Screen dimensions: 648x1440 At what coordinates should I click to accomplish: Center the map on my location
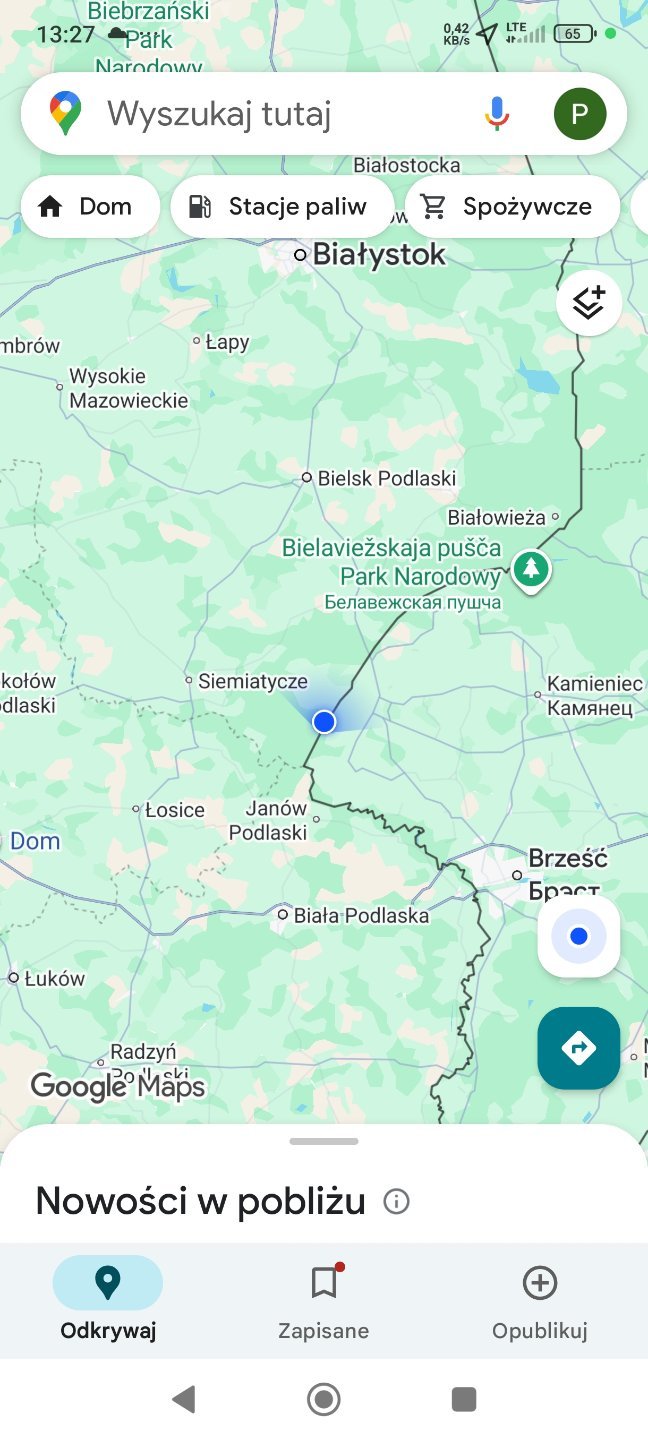coord(579,937)
